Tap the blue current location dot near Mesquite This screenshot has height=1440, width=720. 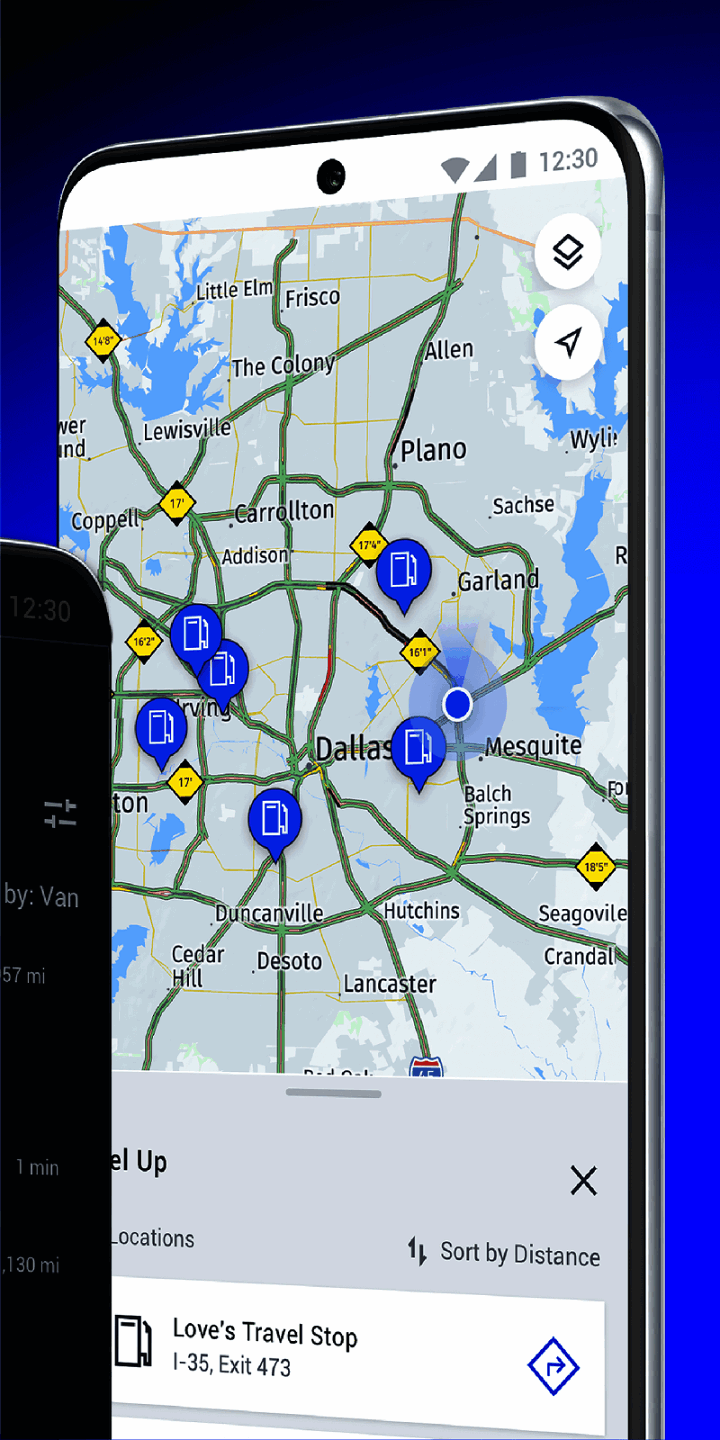457,703
